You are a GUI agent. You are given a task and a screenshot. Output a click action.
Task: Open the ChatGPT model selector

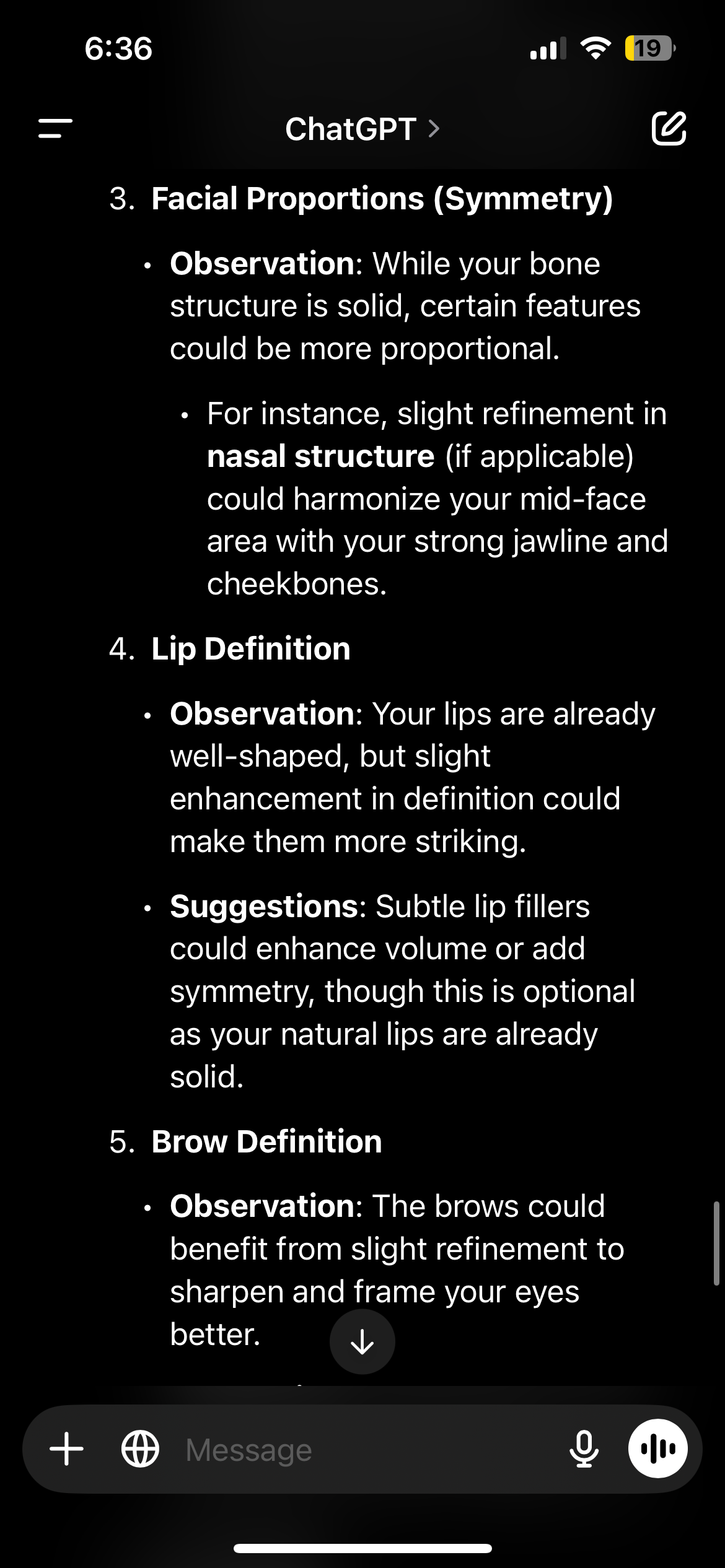pos(362,129)
